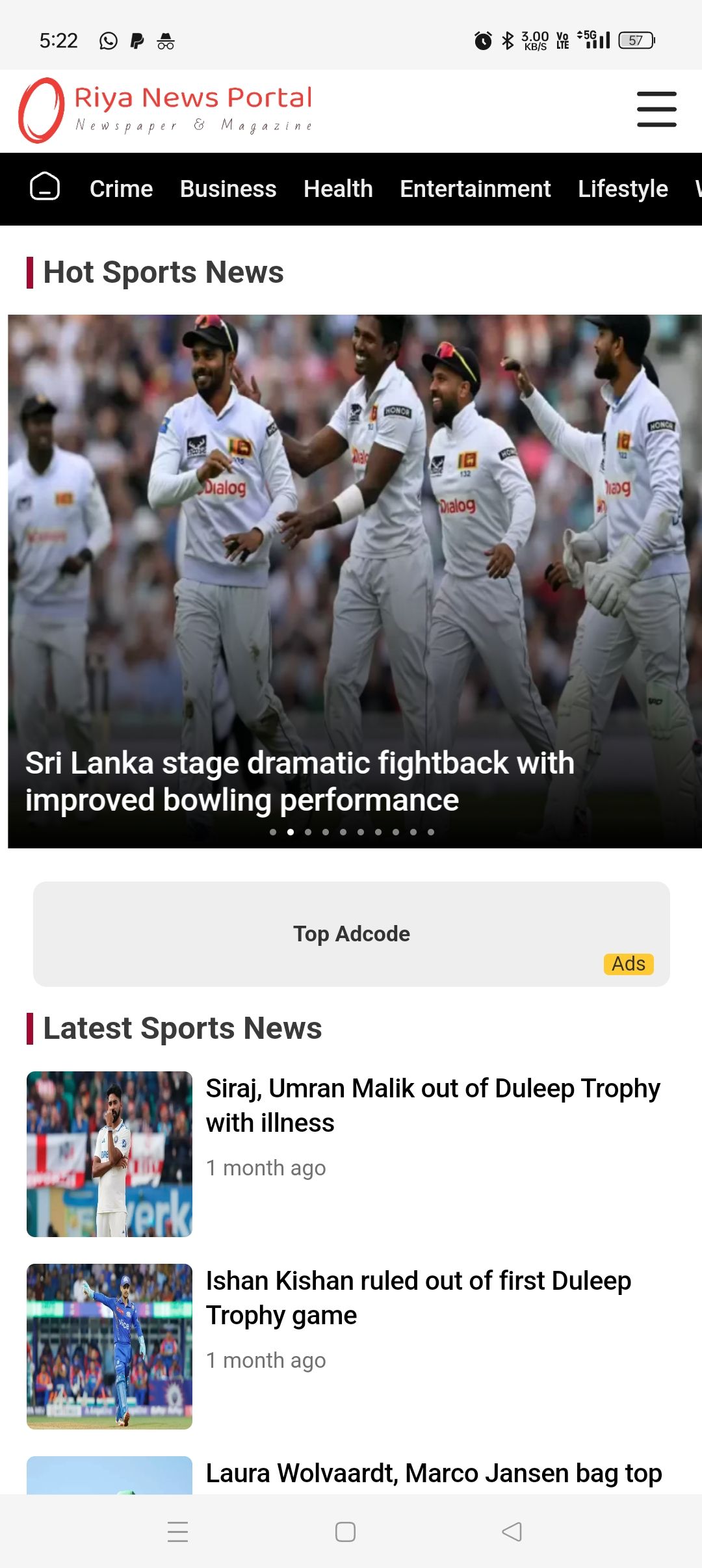Switch to the Crime category
702x1568 pixels.
pos(121,189)
